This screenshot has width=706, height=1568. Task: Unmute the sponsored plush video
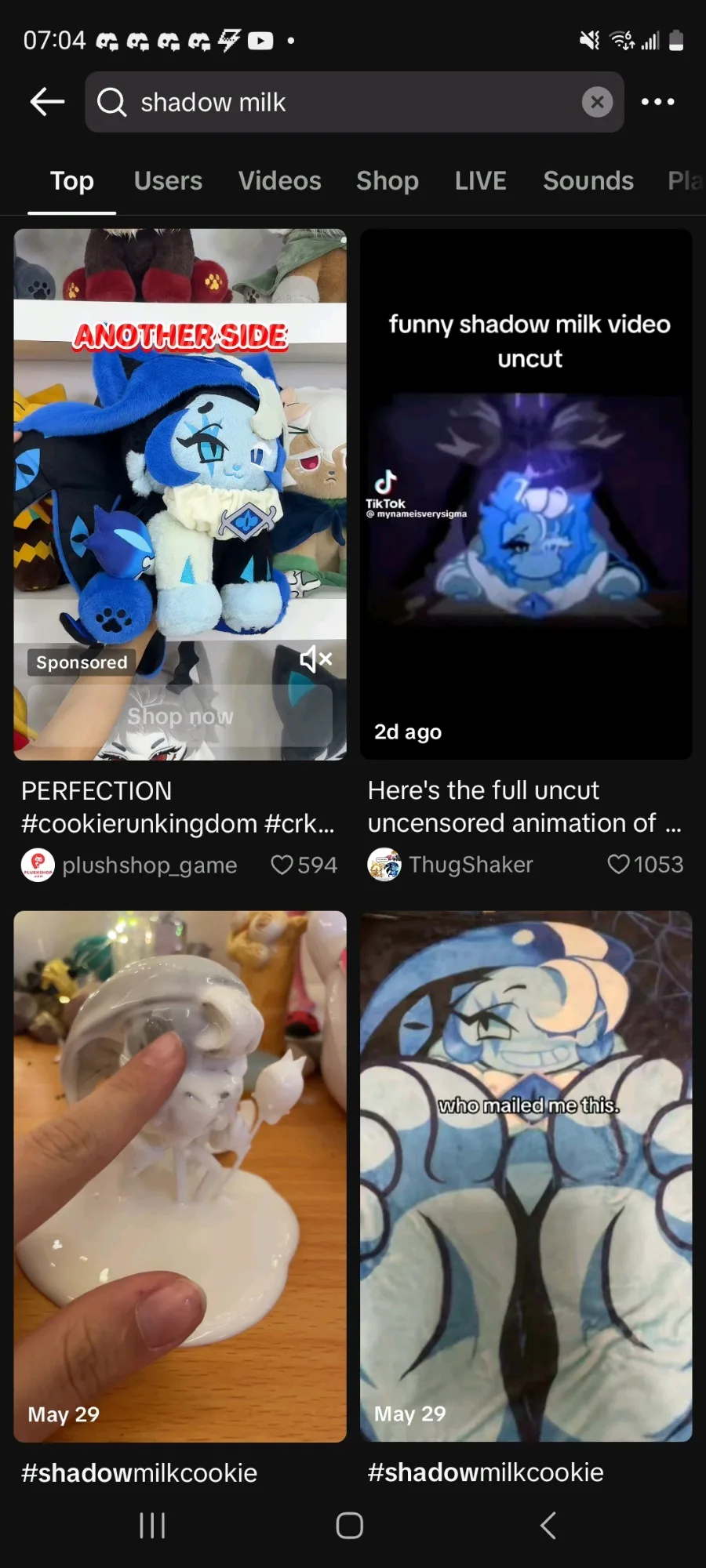pyautogui.click(x=316, y=659)
